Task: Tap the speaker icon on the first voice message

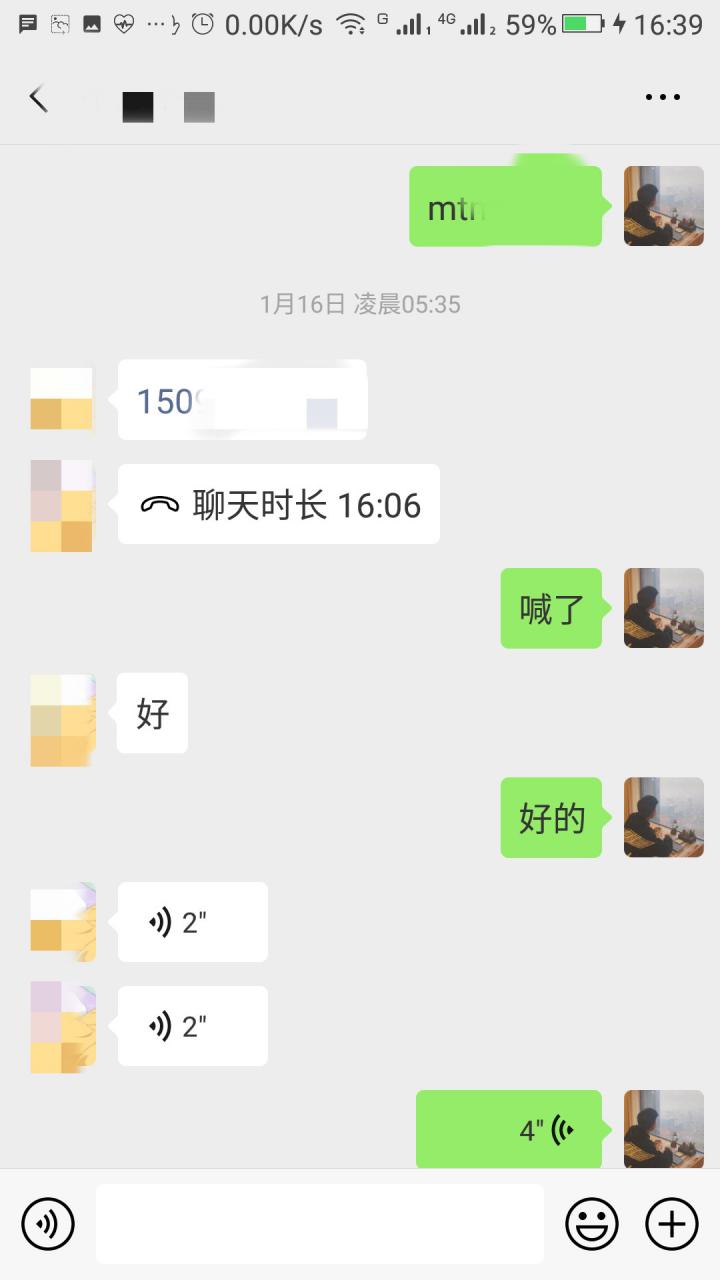Action: (x=158, y=921)
